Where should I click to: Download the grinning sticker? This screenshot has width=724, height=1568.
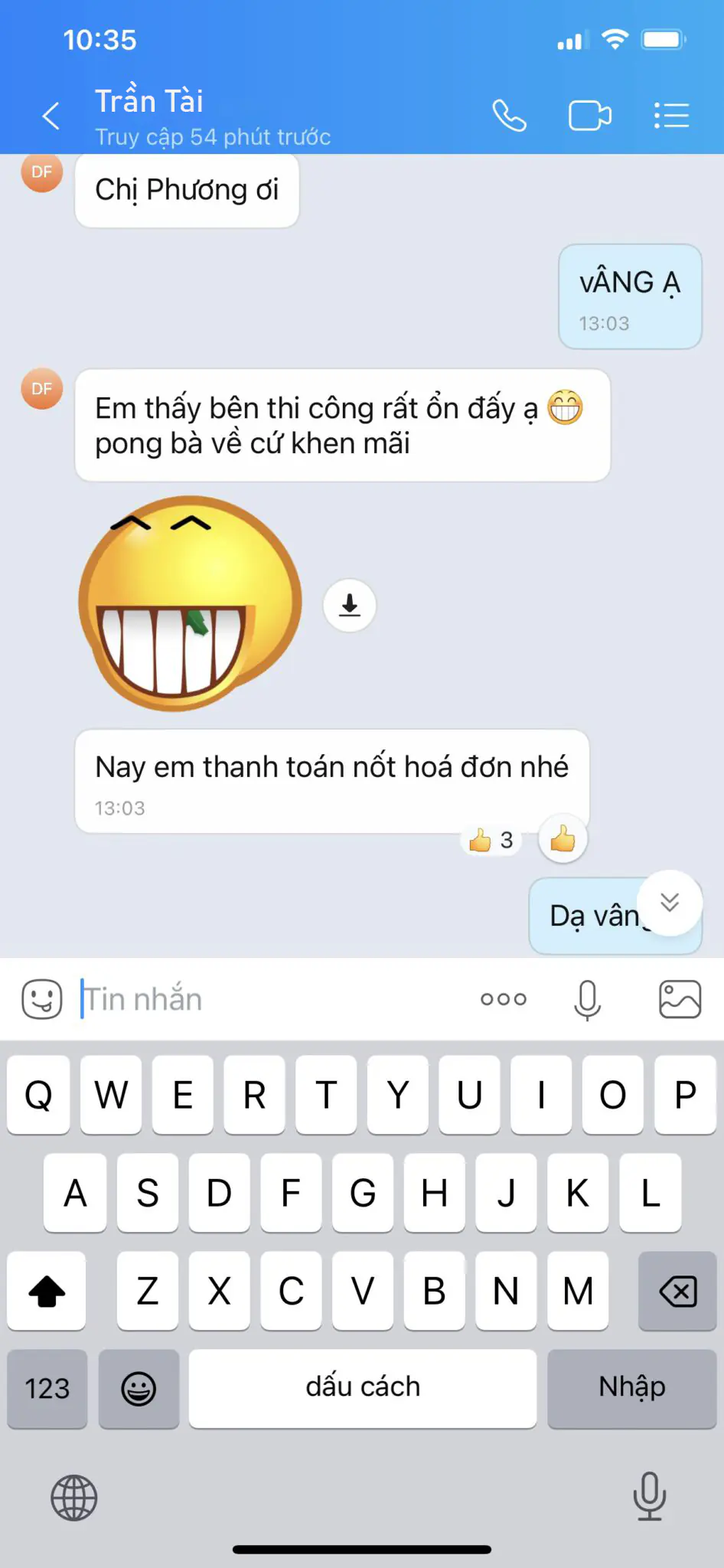tap(350, 605)
